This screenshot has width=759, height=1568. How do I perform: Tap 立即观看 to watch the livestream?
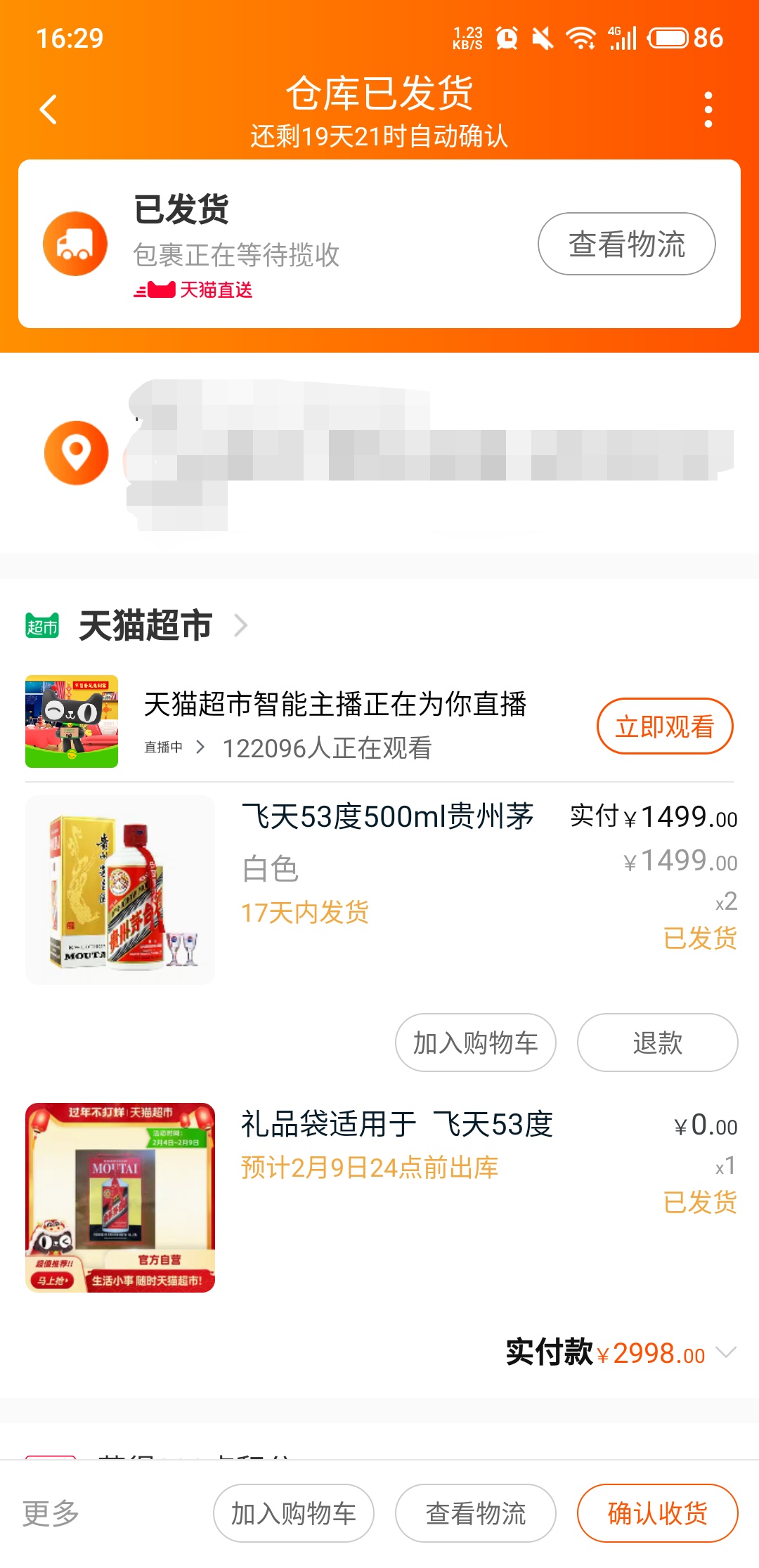[x=664, y=726]
